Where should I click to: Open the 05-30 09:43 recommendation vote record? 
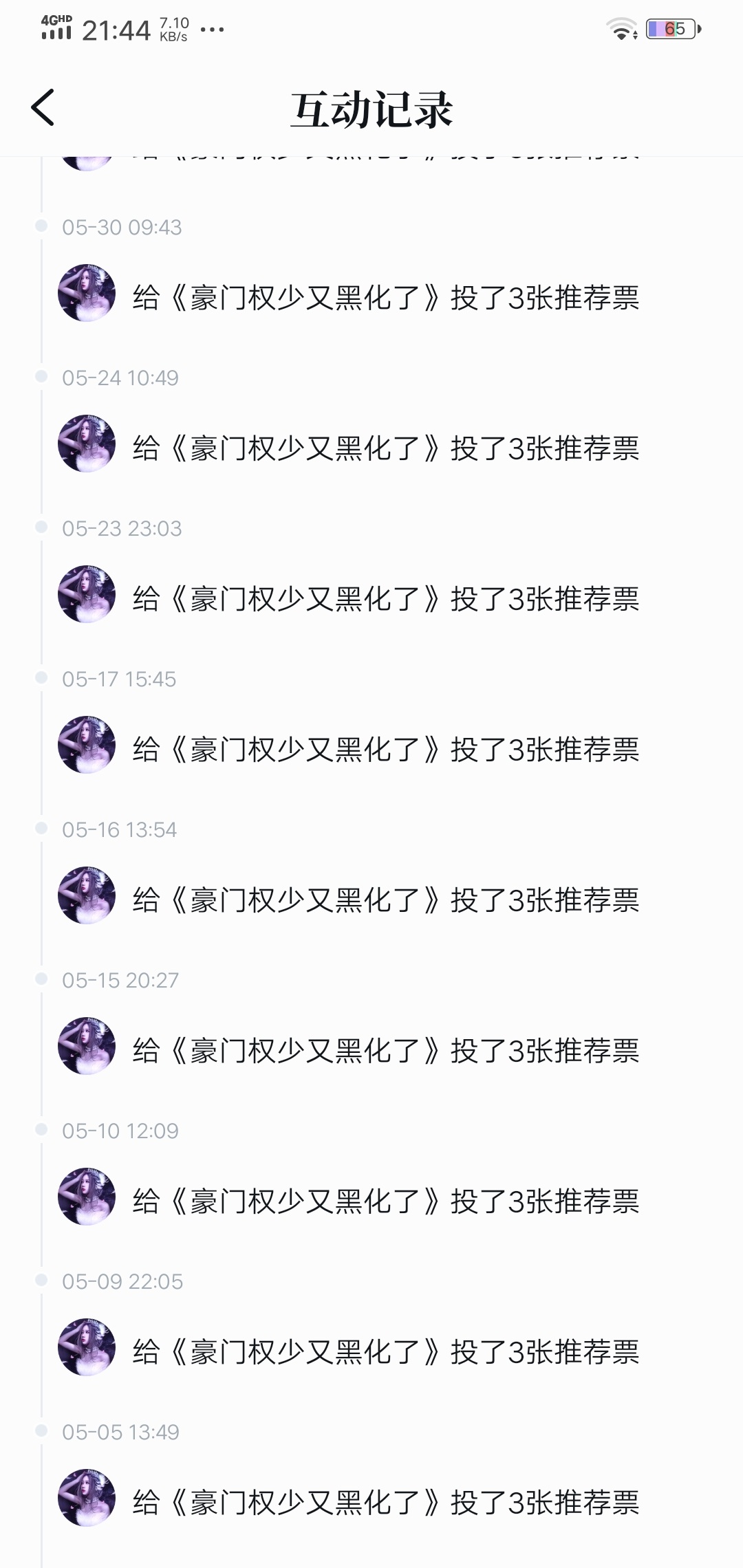click(385, 298)
